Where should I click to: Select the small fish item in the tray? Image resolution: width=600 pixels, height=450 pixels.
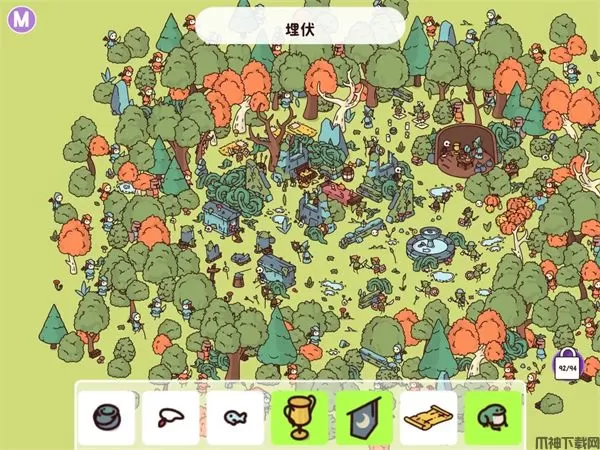pyautogui.click(x=235, y=417)
